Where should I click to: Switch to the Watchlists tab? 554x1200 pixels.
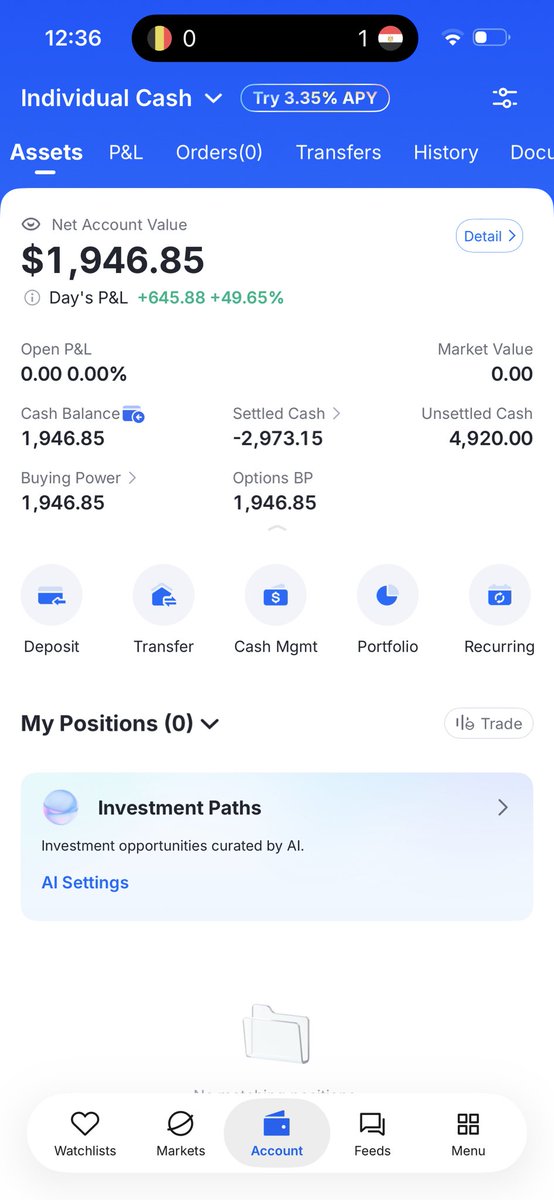point(85,1132)
